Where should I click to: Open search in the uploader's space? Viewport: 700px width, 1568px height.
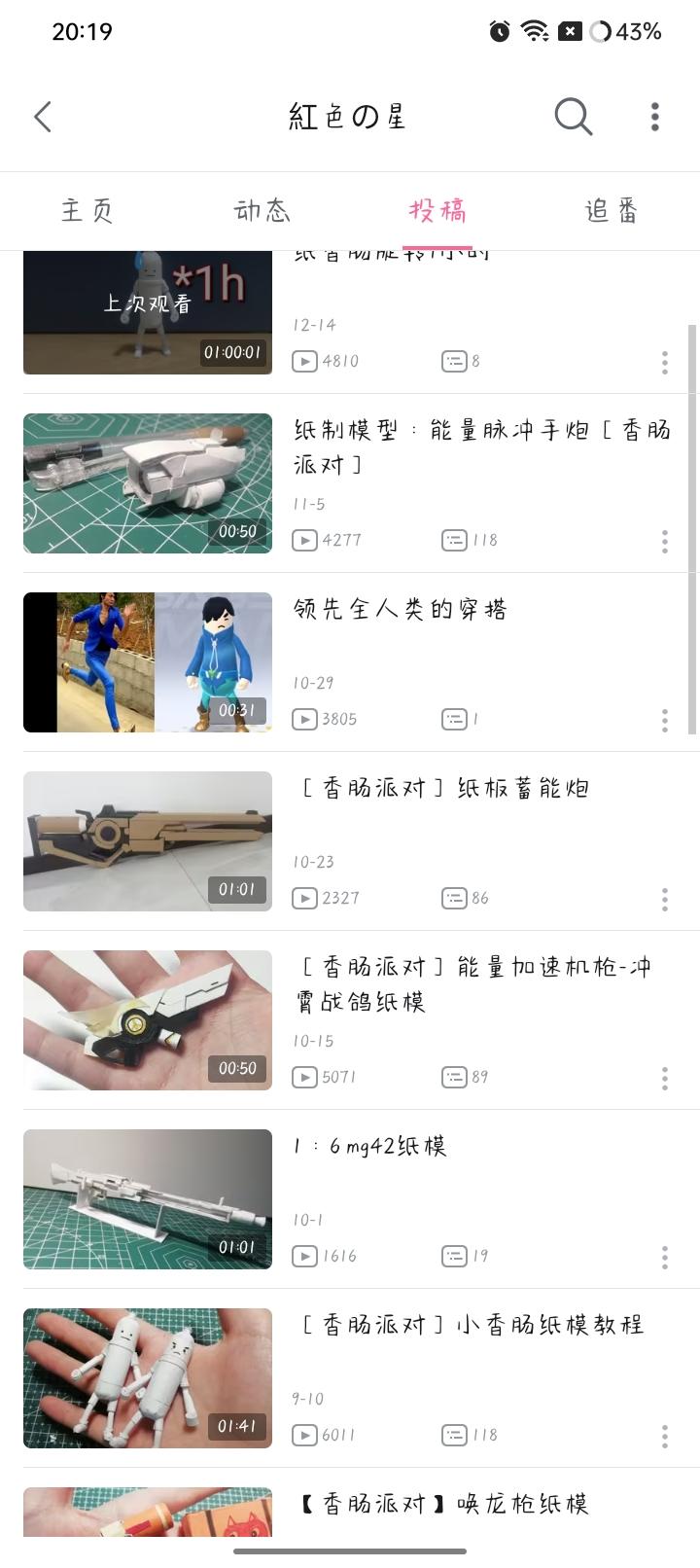coord(573,117)
